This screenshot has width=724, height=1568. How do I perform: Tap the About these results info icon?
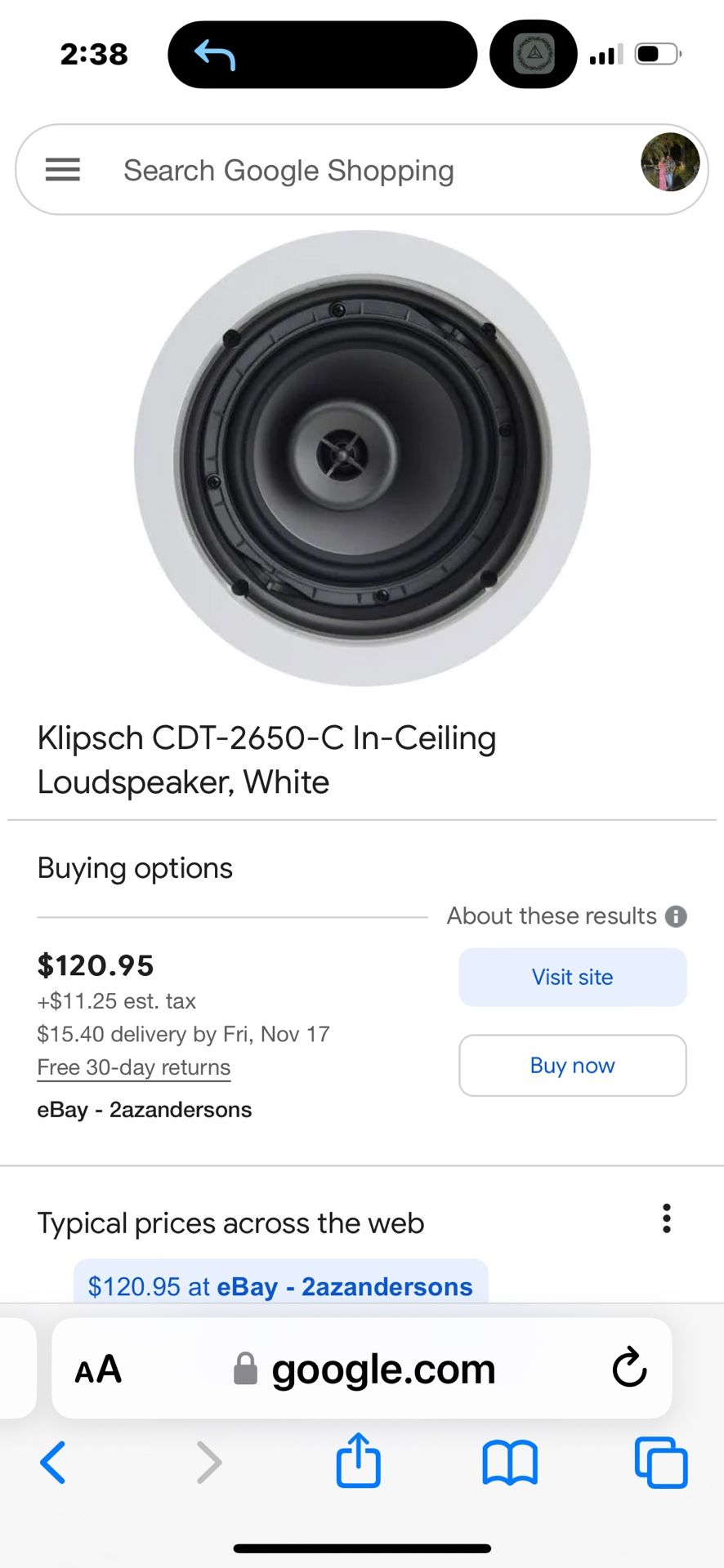(676, 916)
